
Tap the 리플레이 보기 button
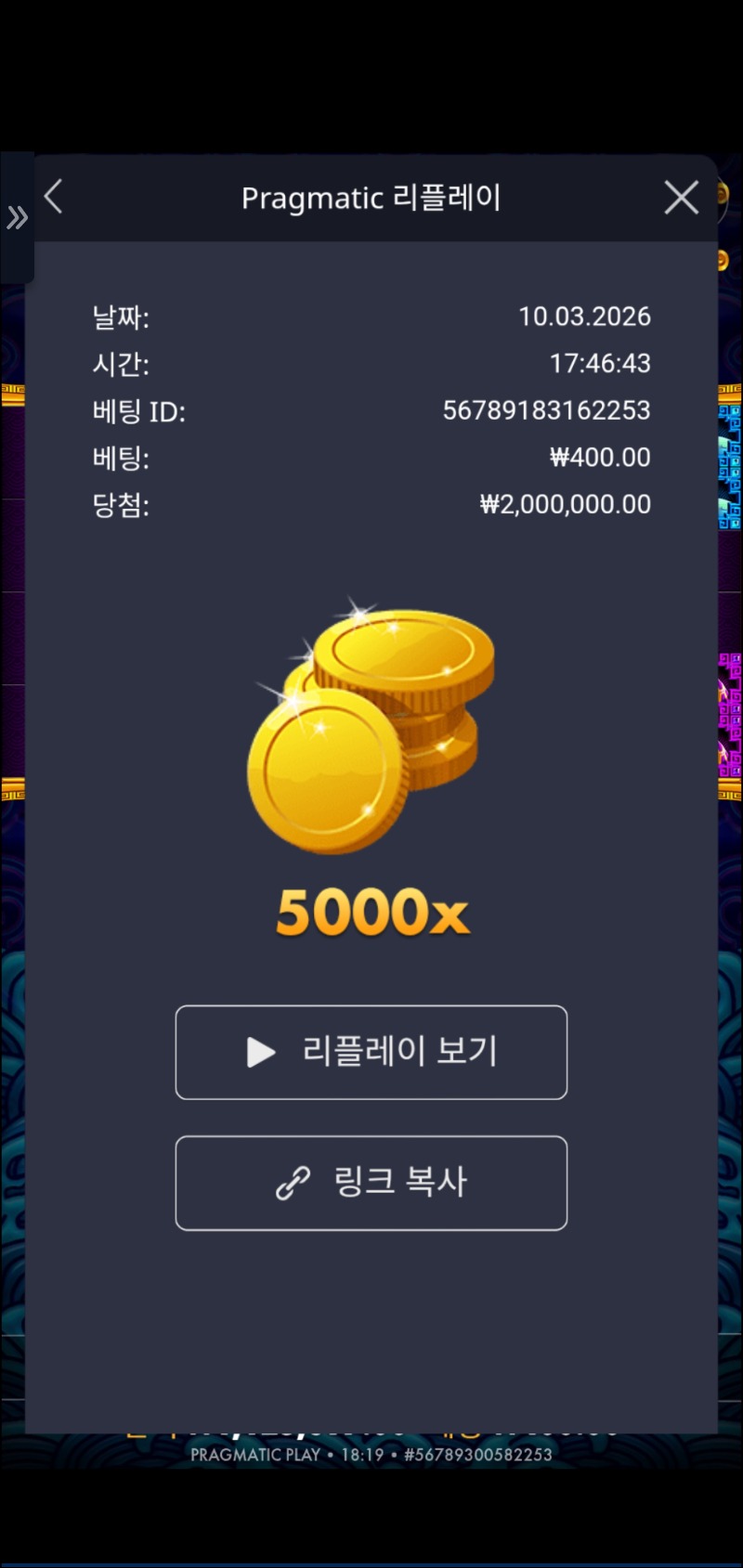pyautogui.click(x=371, y=1052)
